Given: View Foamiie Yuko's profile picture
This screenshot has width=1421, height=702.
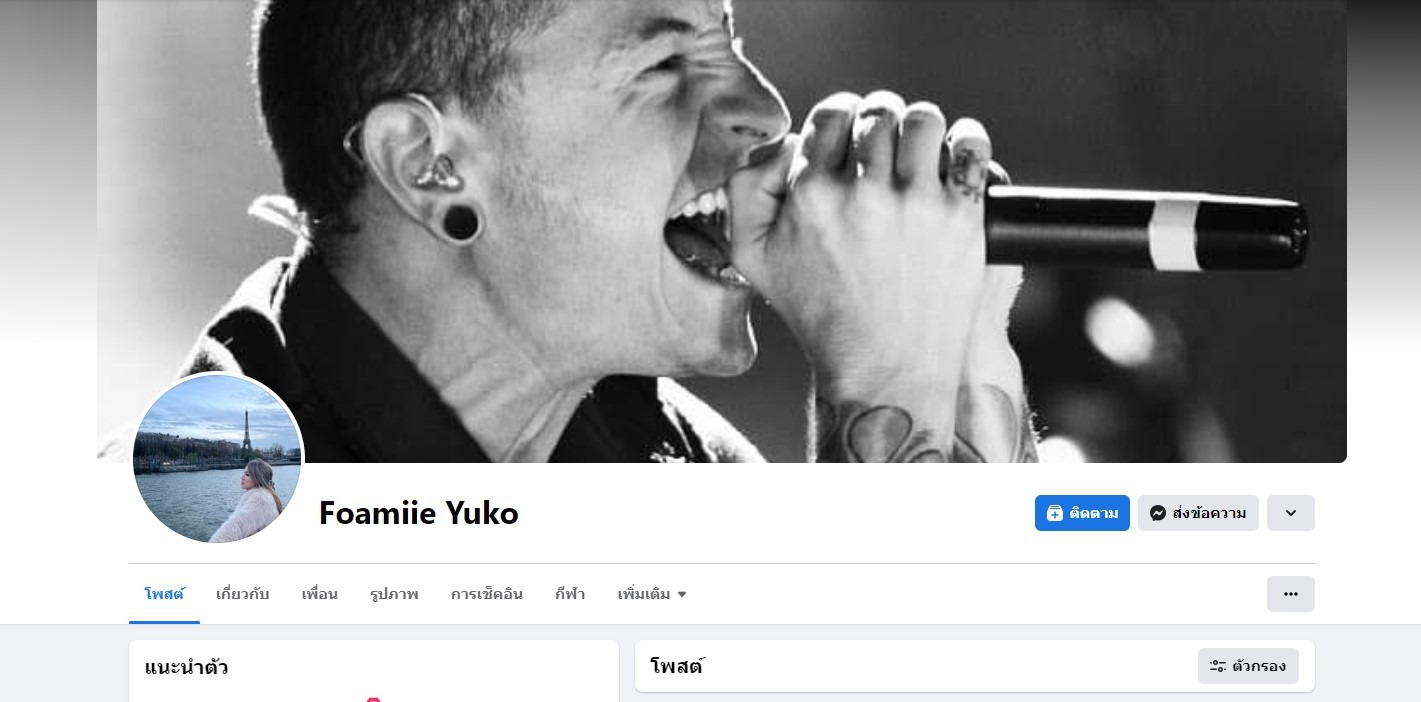Looking at the screenshot, I should tap(217, 458).
